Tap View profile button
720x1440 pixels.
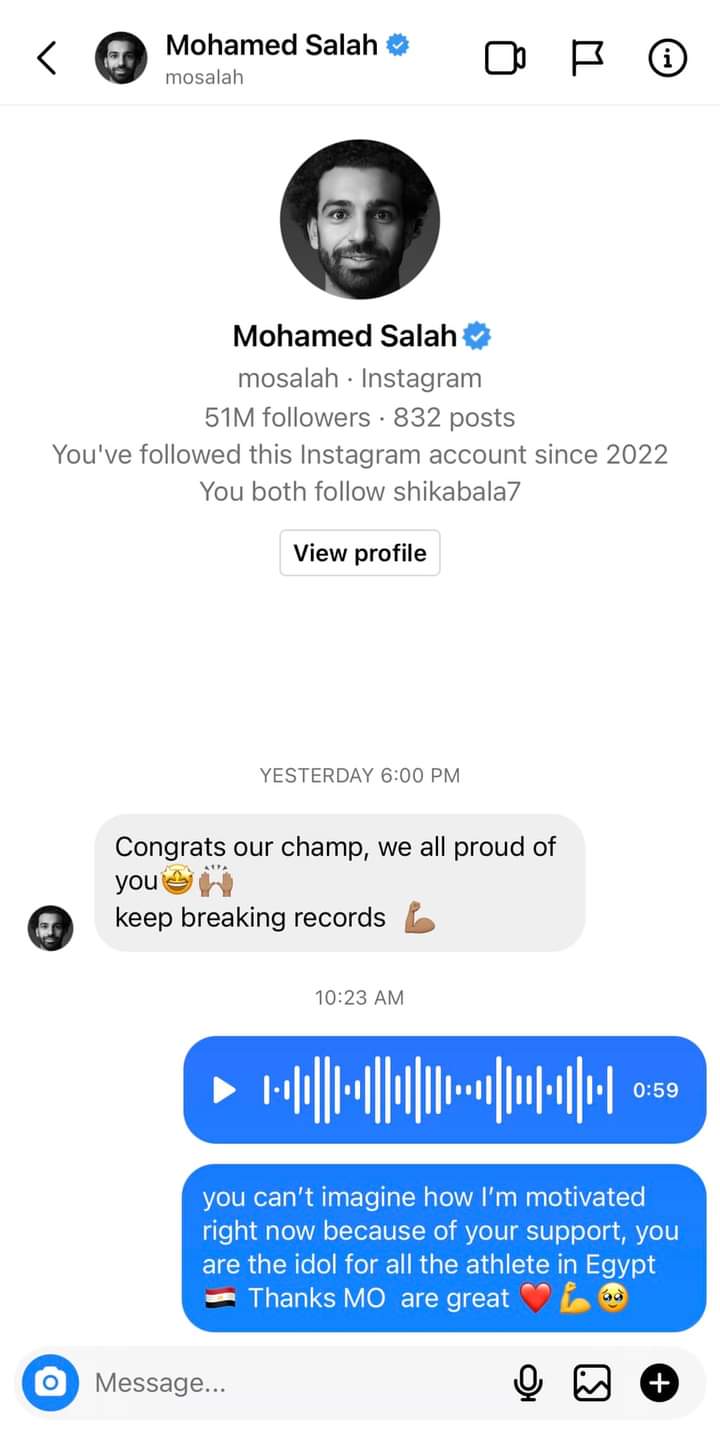pyautogui.click(x=360, y=553)
